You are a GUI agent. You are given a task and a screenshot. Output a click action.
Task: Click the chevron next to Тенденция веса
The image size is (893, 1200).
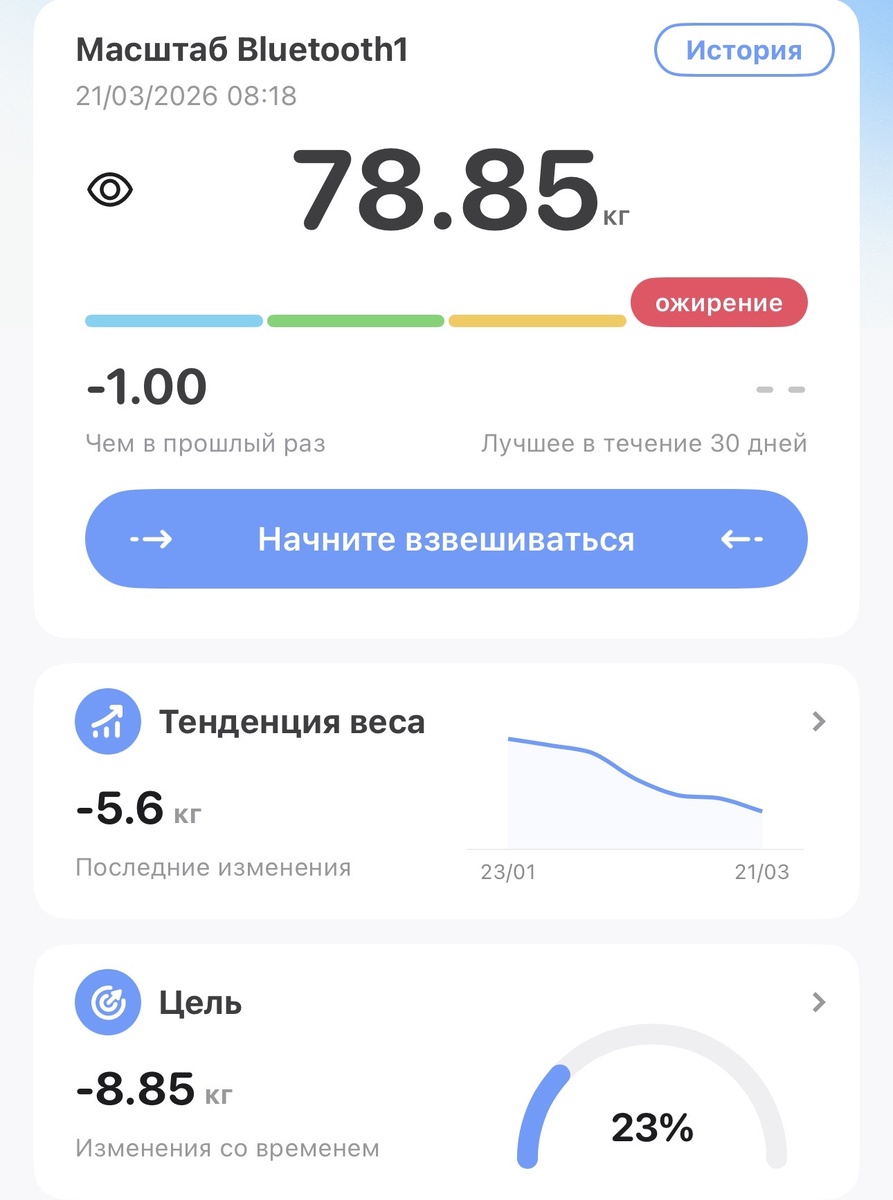point(818,721)
